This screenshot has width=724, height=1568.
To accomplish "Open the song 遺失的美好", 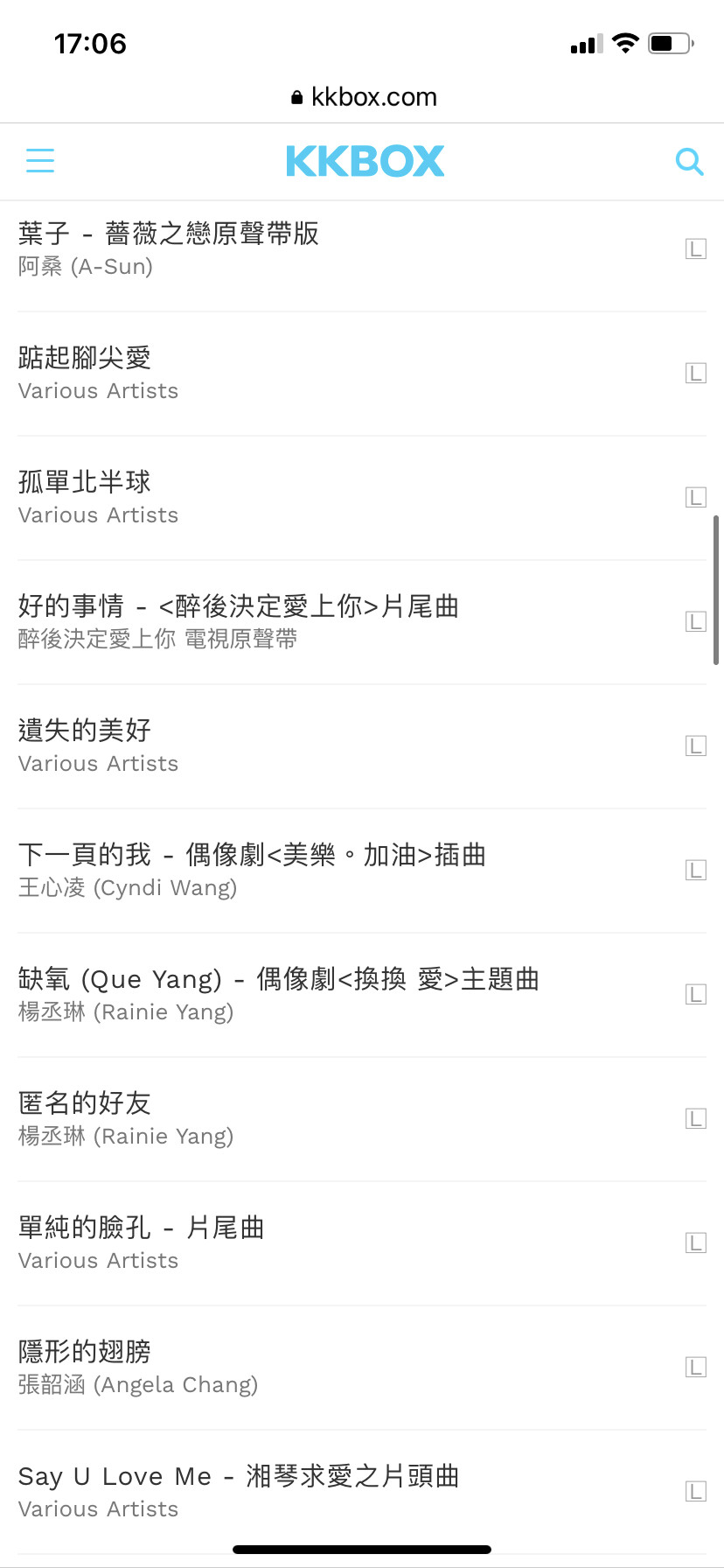I will pos(362,746).
